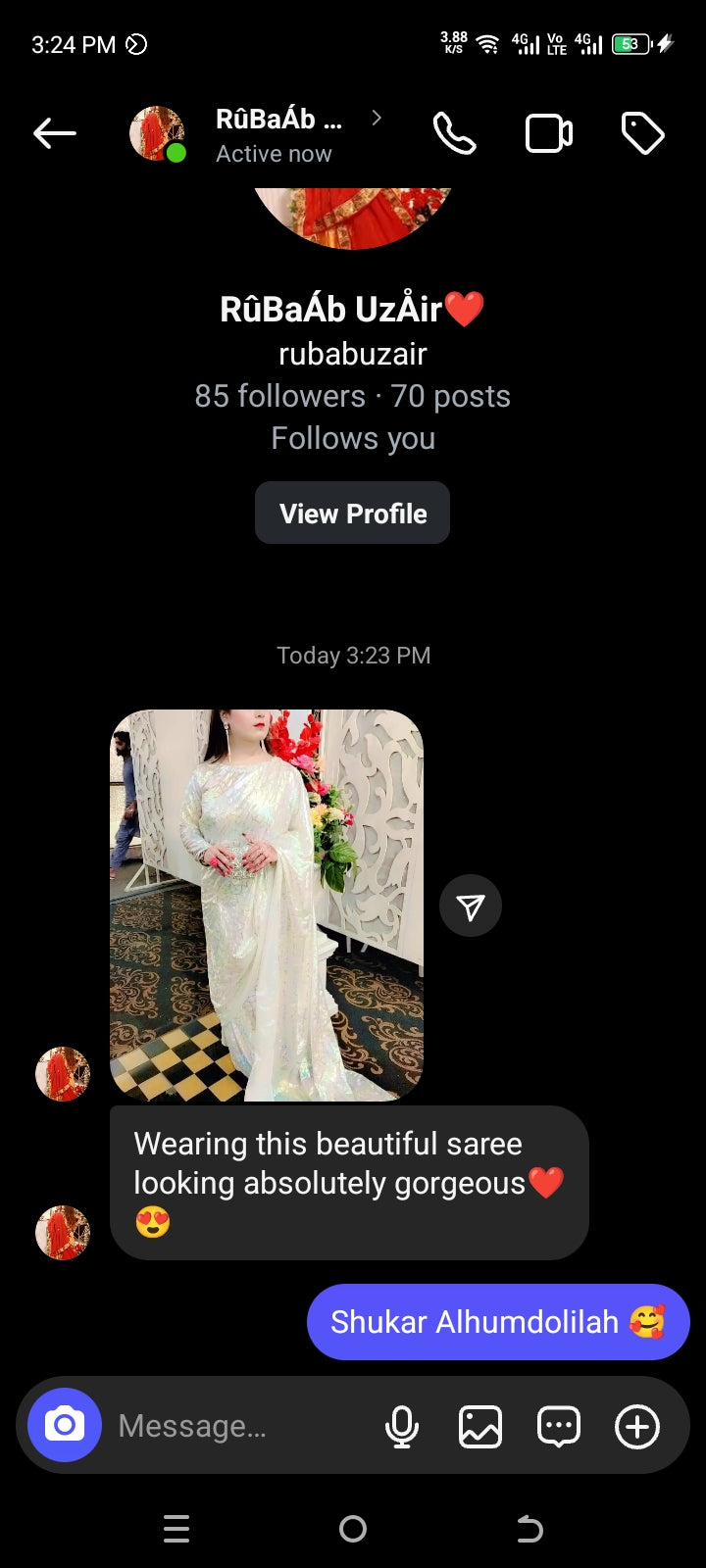Open the label tag icon
This screenshot has height=1568, width=706.
coord(642,133)
